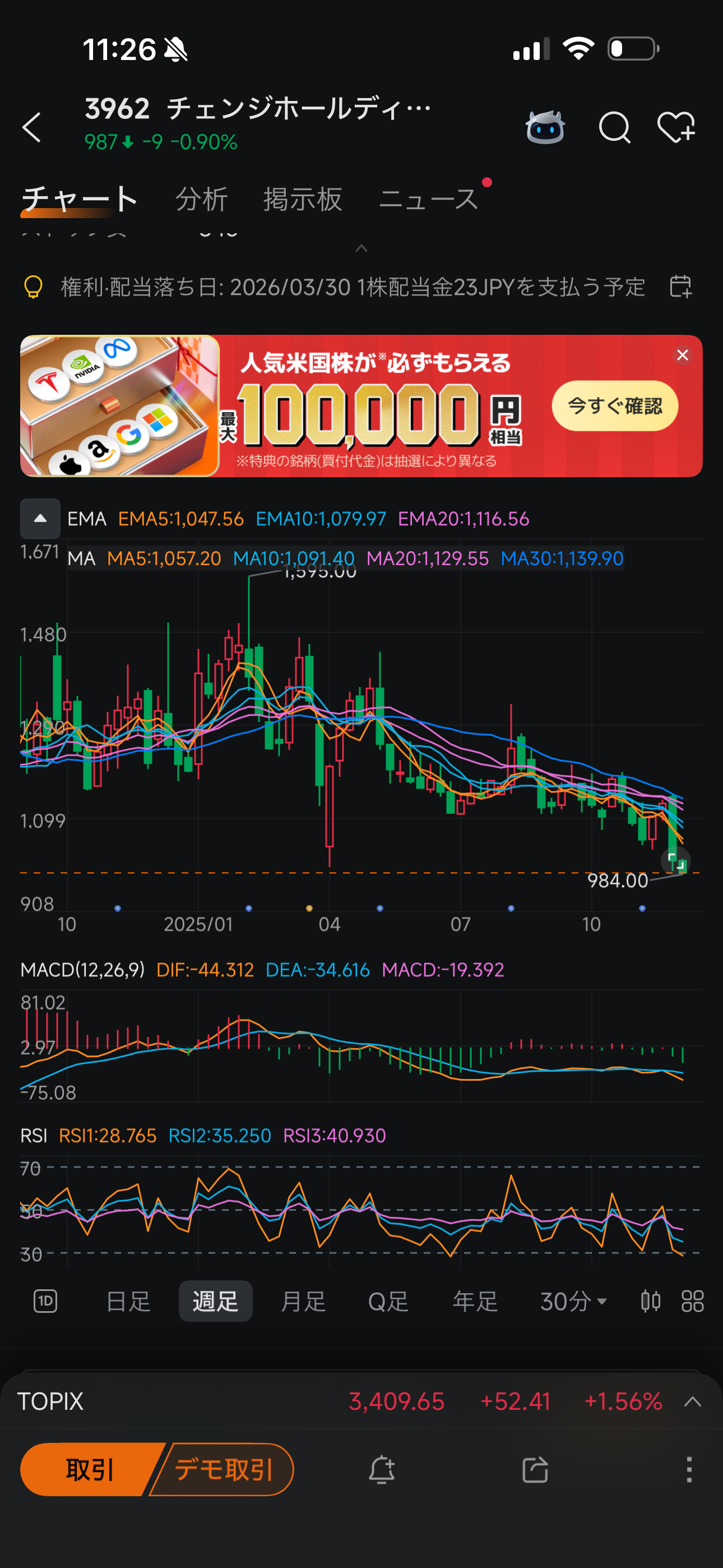Open the 30分 interval dropdown
This screenshot has height=1568, width=723.
(x=573, y=1301)
